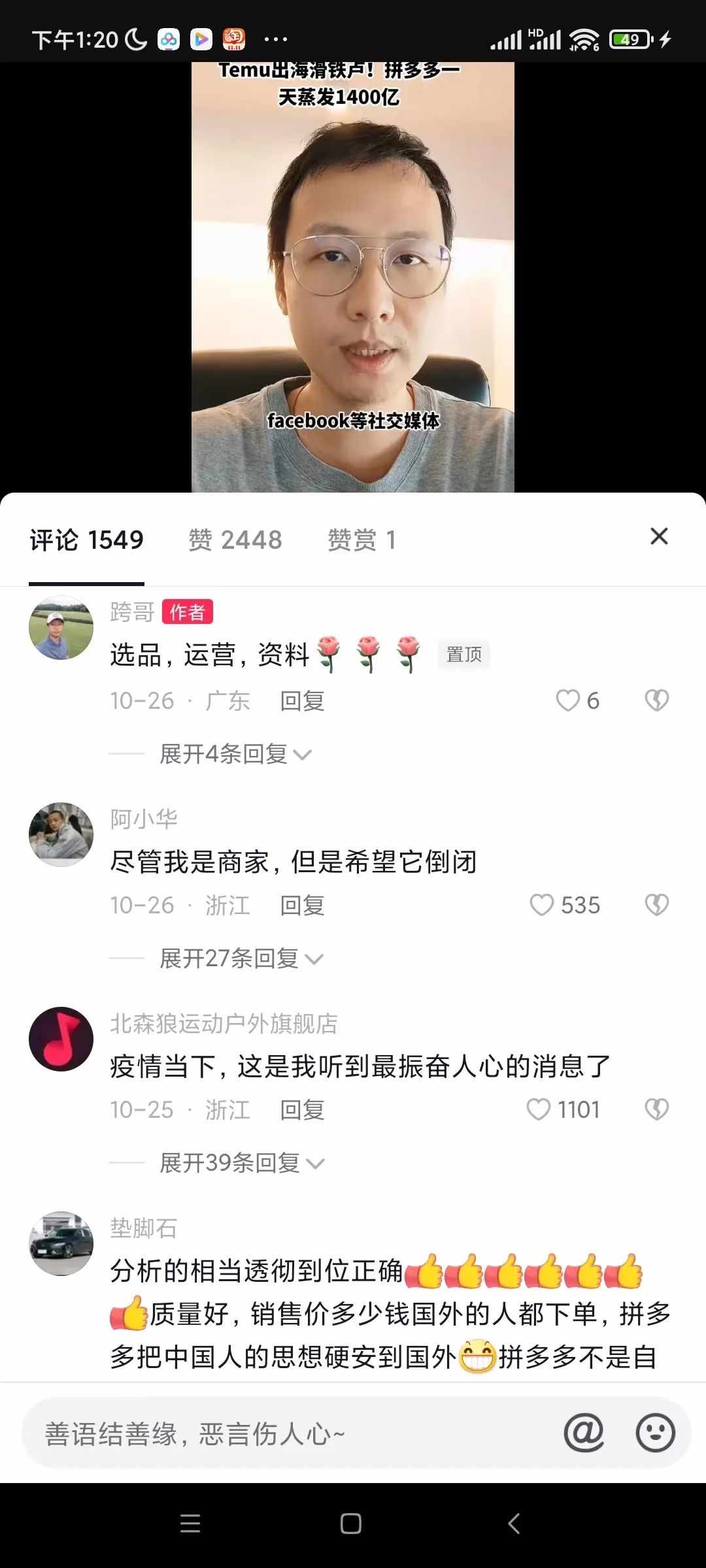The height and width of the screenshot is (1568, 706).
Task: Close the comments panel
Action: (x=659, y=536)
